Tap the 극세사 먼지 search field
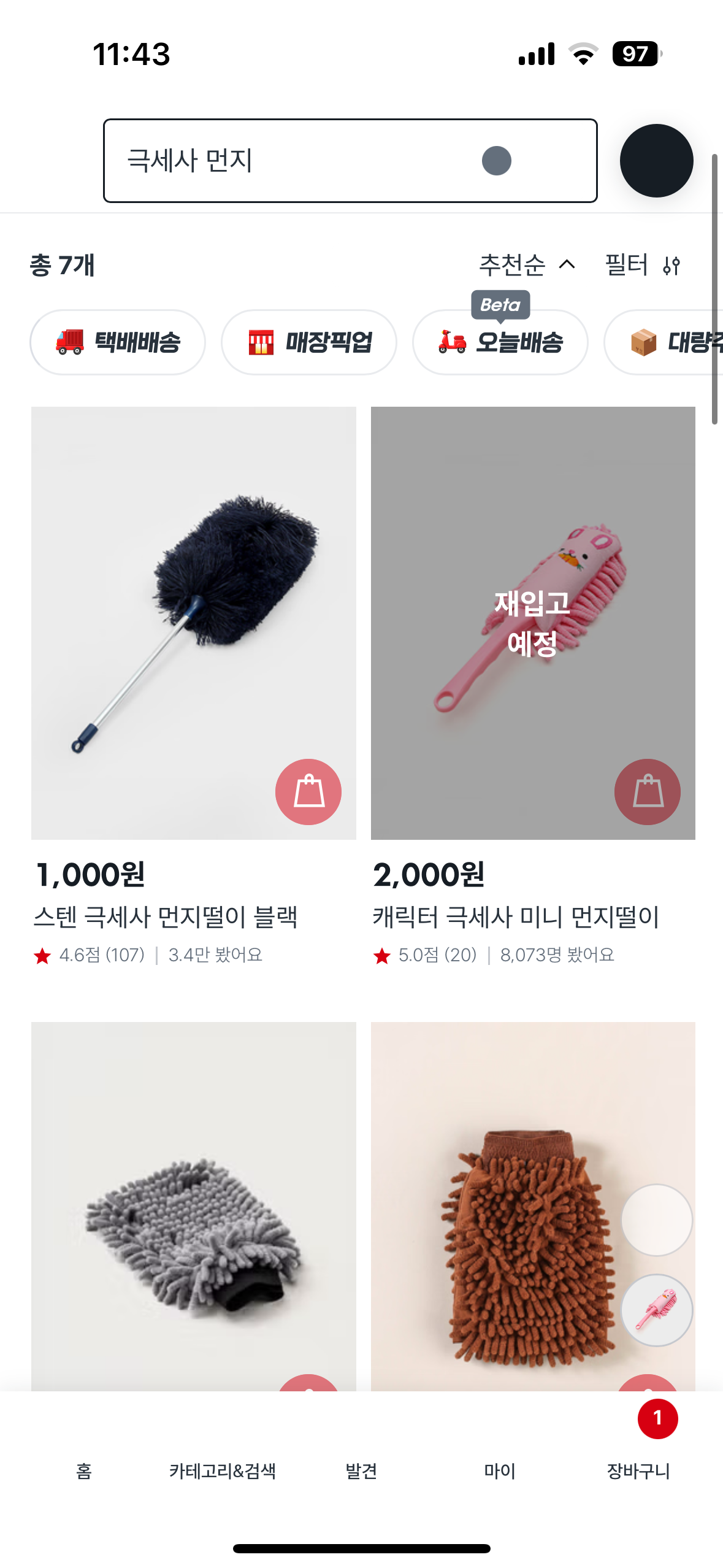Viewport: 723px width, 1568px height. [x=294, y=161]
